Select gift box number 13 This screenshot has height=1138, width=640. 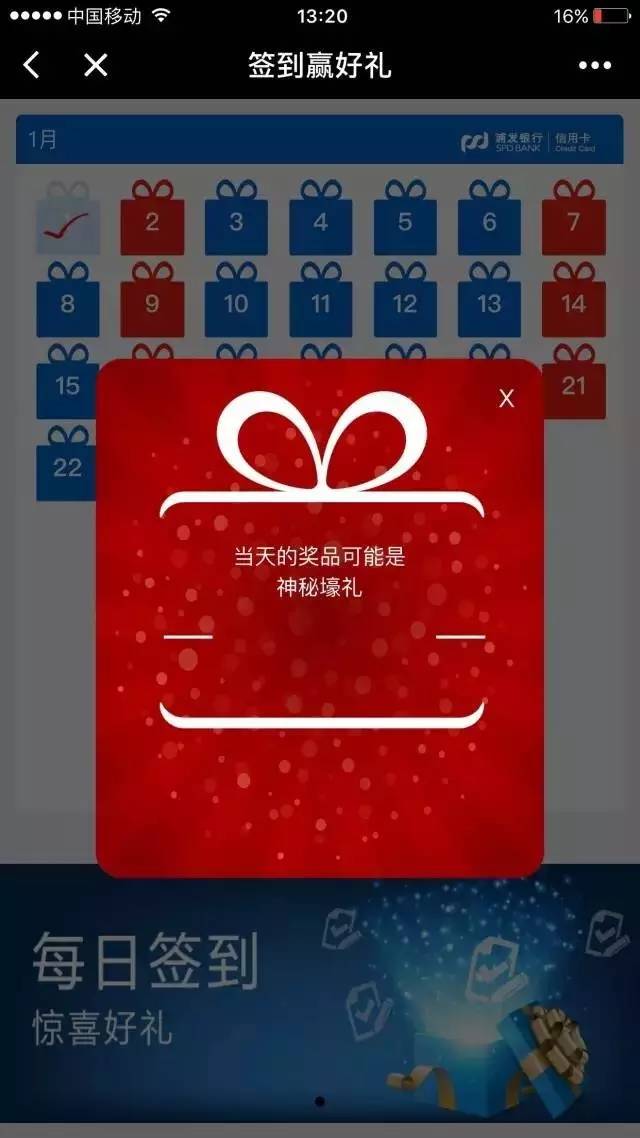coord(489,306)
